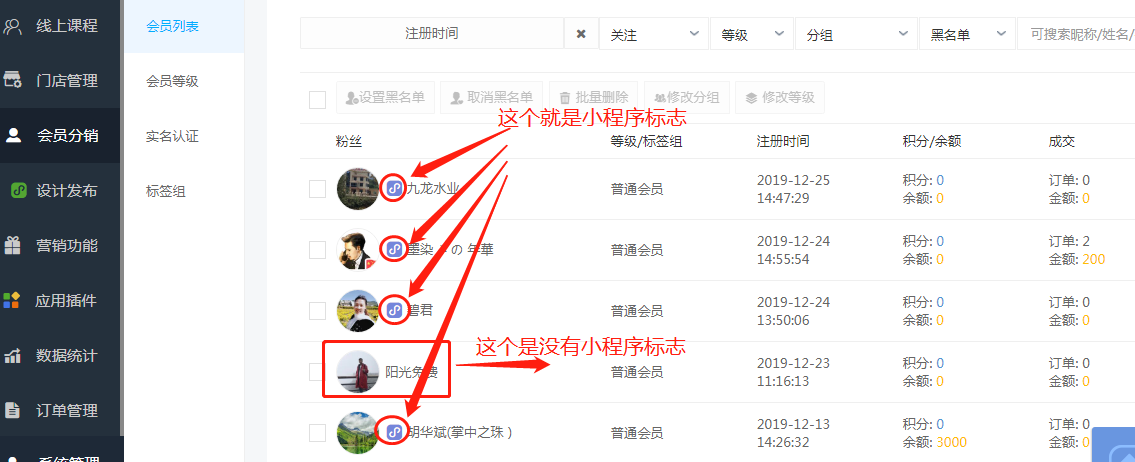The height and width of the screenshot is (462, 1135).
Task: Expand the 分组 dropdown
Action: click(x=856, y=34)
